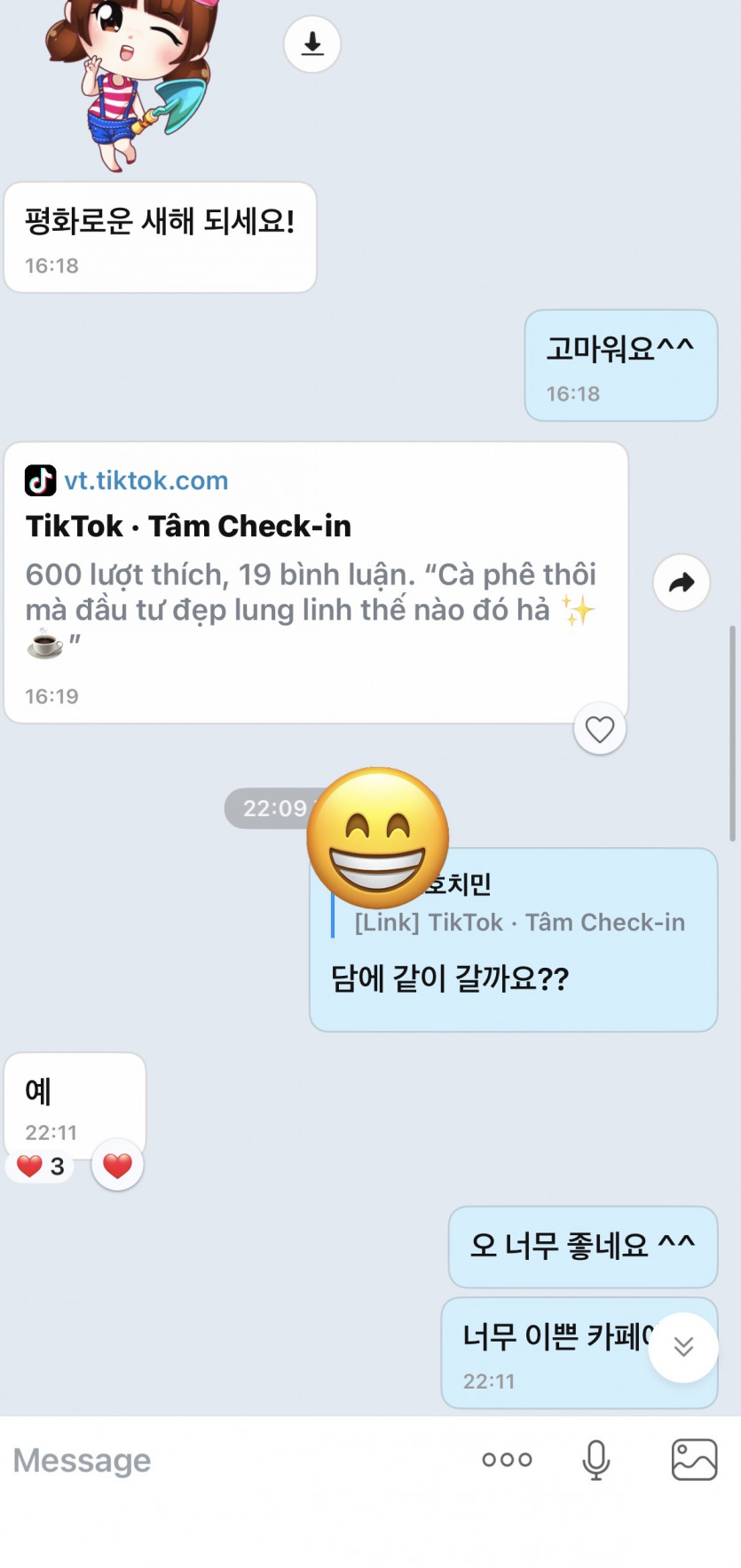Focus the Message input field
Screen dimensions: 741x1568
pyautogui.click(x=222, y=1461)
